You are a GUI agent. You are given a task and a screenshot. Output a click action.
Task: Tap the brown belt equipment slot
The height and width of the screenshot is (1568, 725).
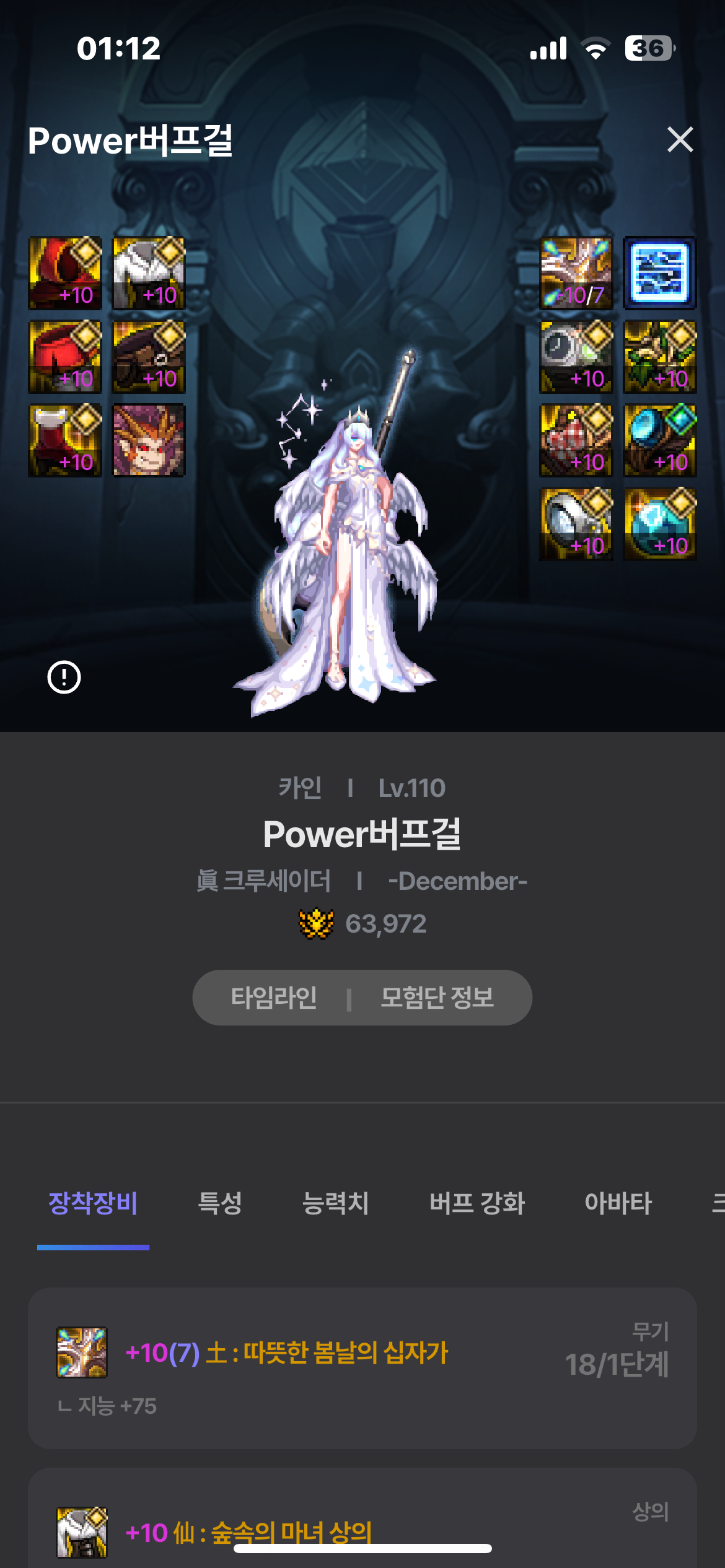pyautogui.click(x=149, y=357)
